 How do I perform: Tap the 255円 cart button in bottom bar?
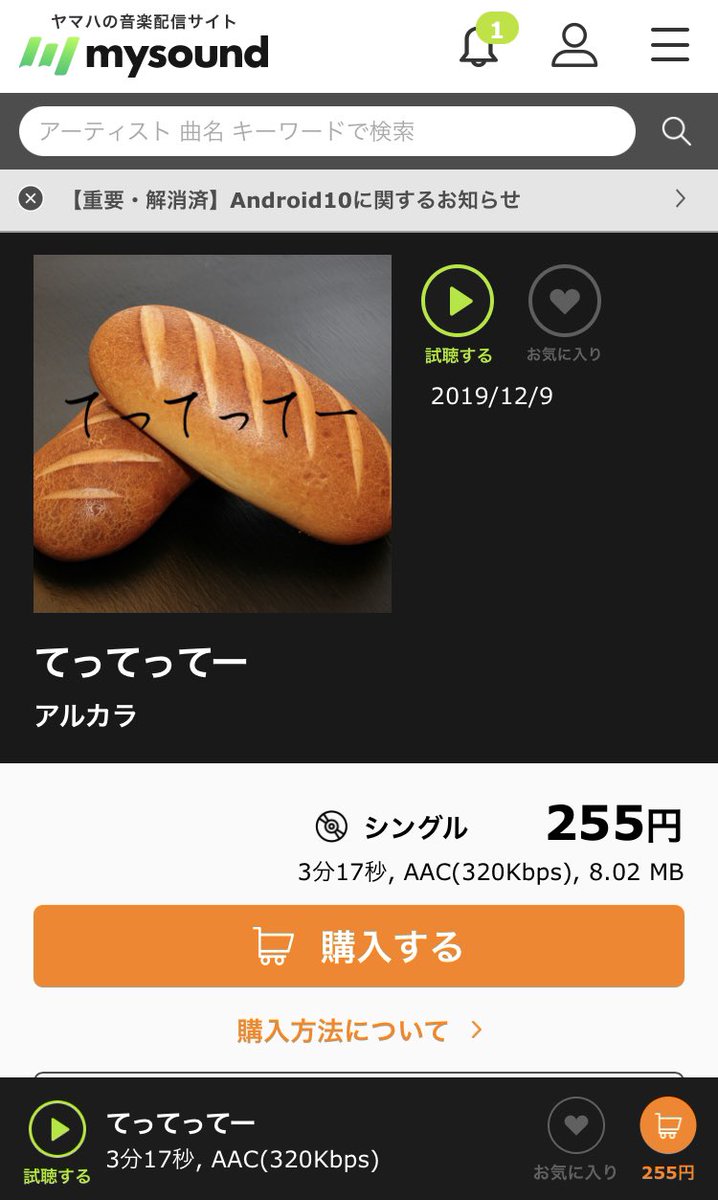click(667, 1126)
